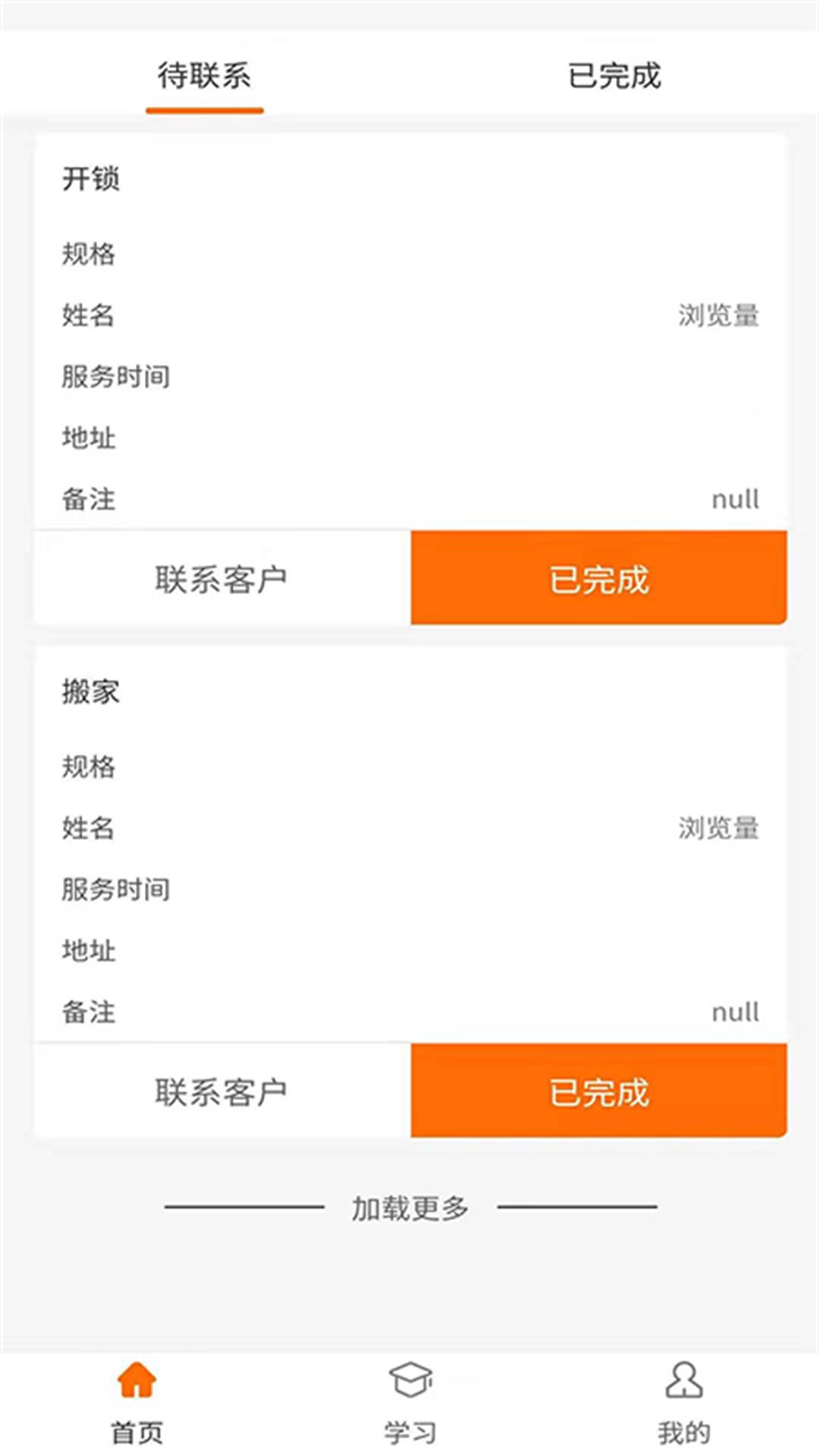Click the 浏览量 label on 开锁 card
819x1456 pixels.
[x=718, y=315]
